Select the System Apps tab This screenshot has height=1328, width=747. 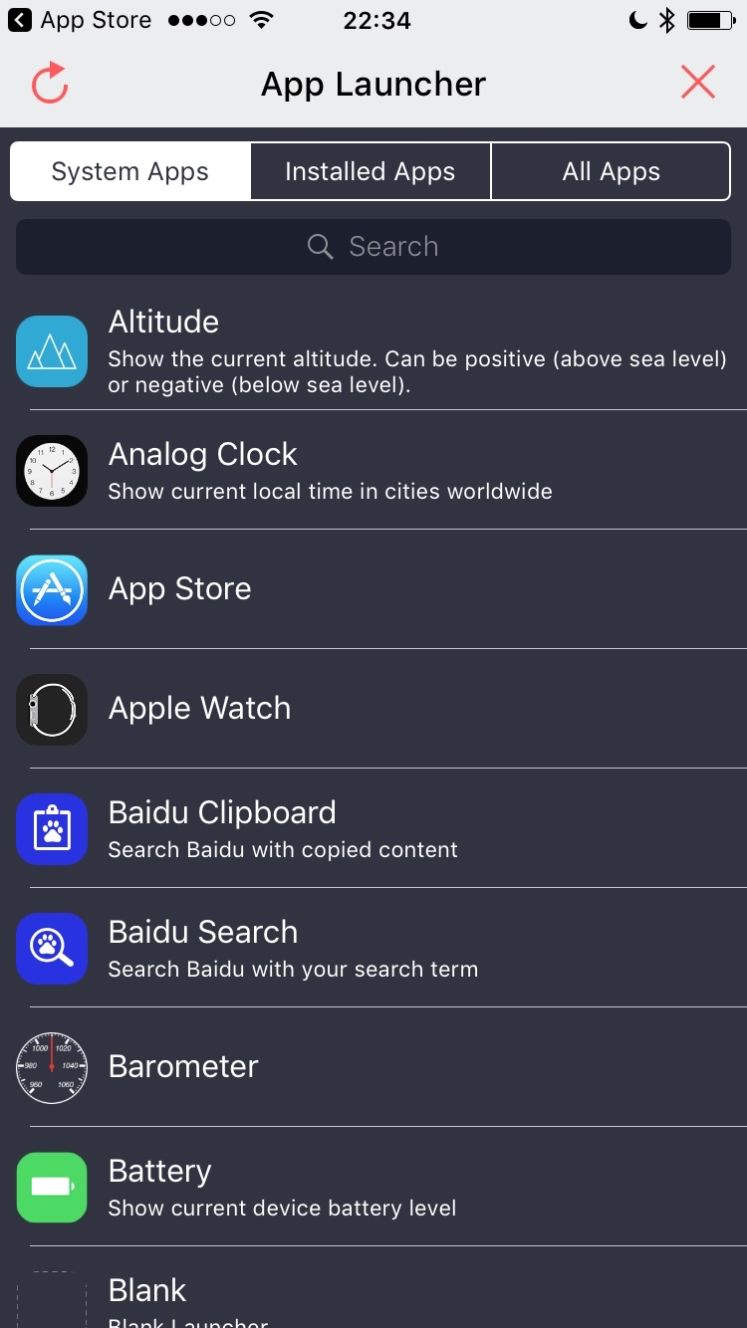click(130, 171)
